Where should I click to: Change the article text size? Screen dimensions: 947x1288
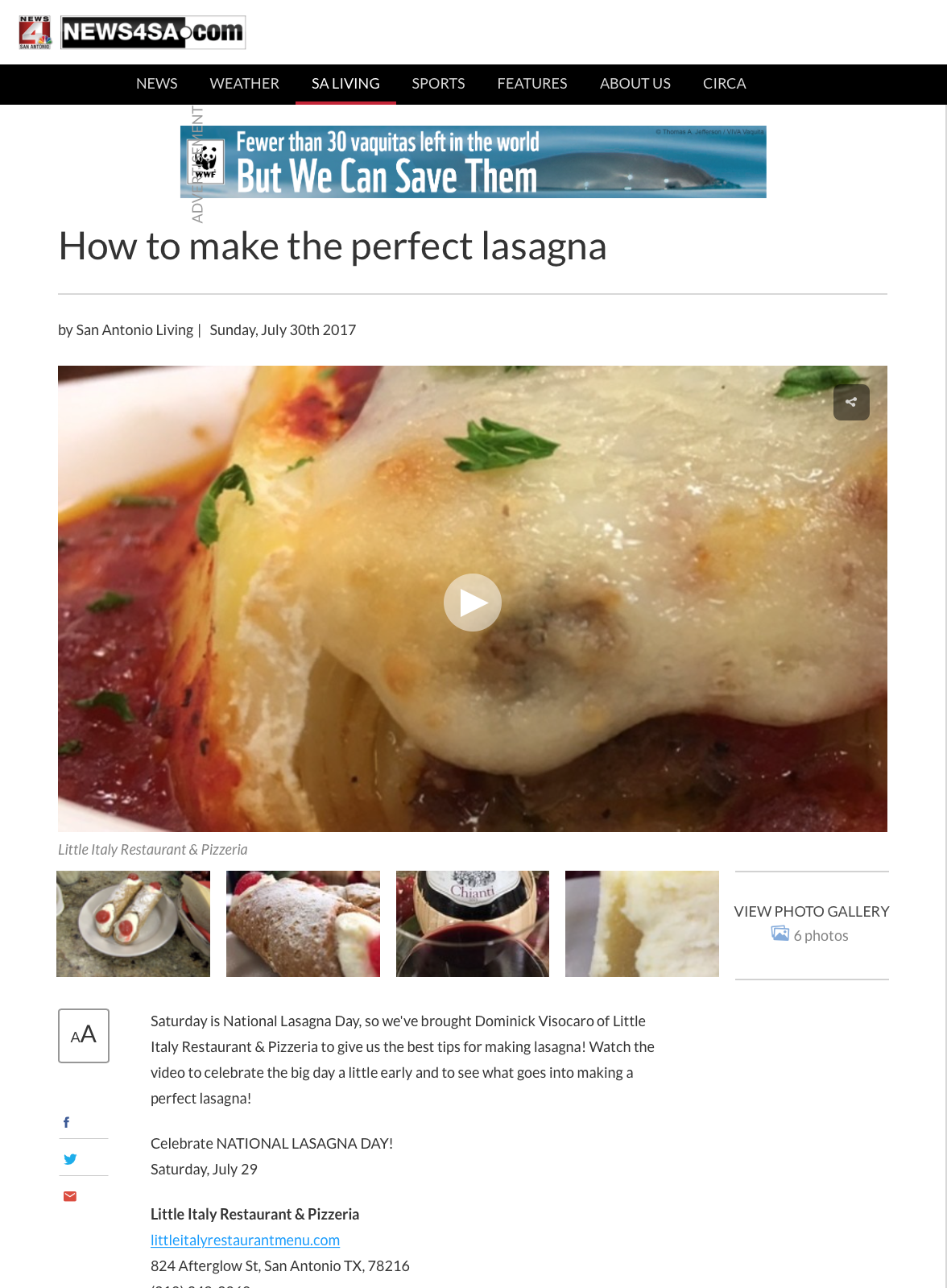(x=84, y=1036)
